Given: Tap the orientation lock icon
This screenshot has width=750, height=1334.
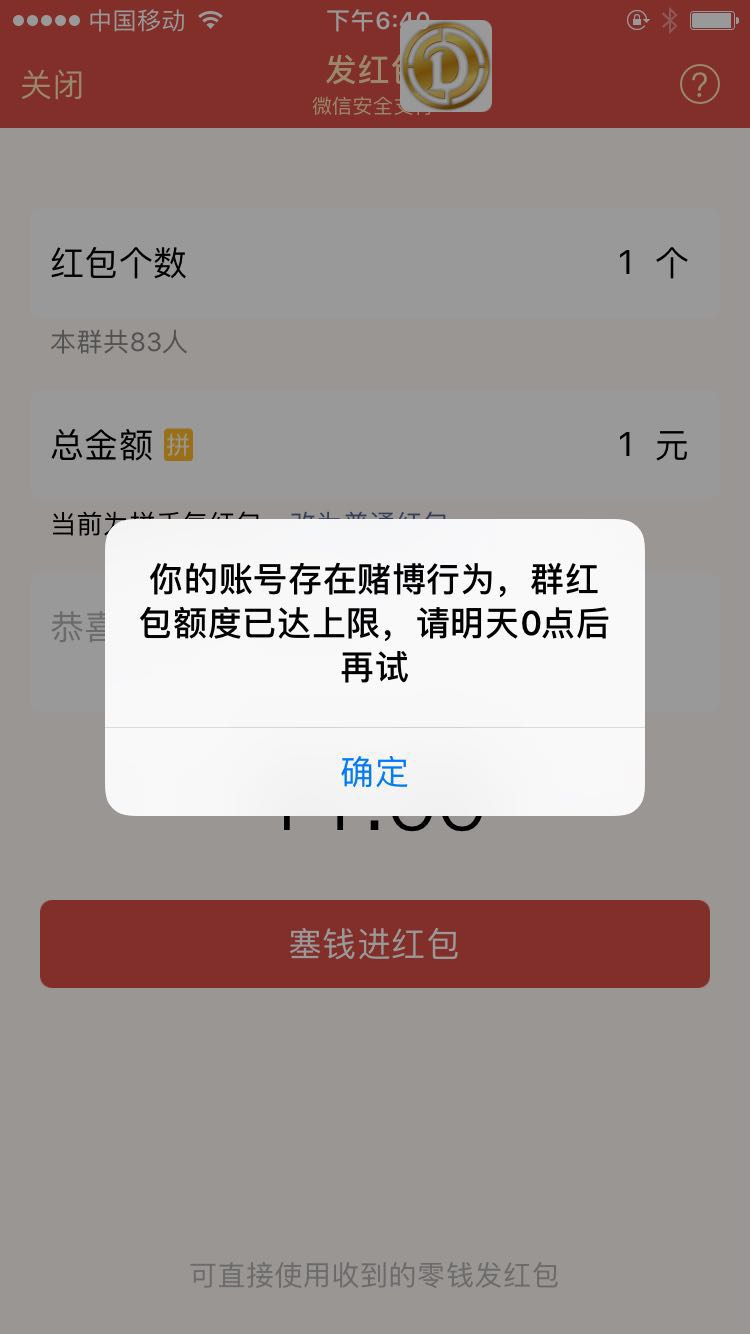Looking at the screenshot, I should pyautogui.click(x=637, y=18).
